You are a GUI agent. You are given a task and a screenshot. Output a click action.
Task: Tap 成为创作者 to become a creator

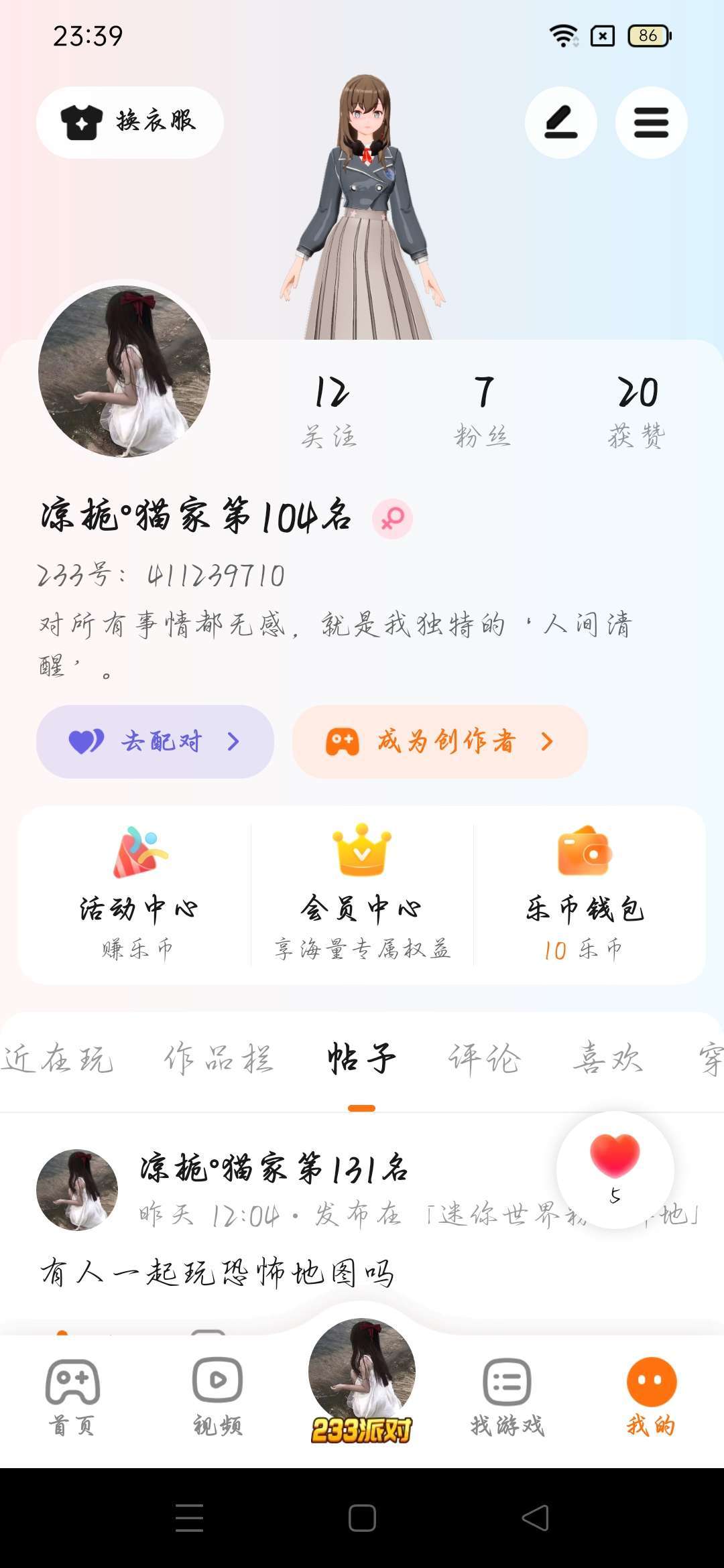(x=440, y=742)
